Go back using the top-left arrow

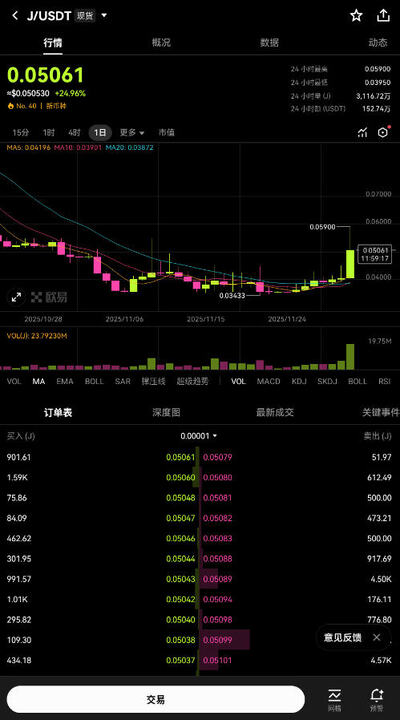tap(15, 16)
